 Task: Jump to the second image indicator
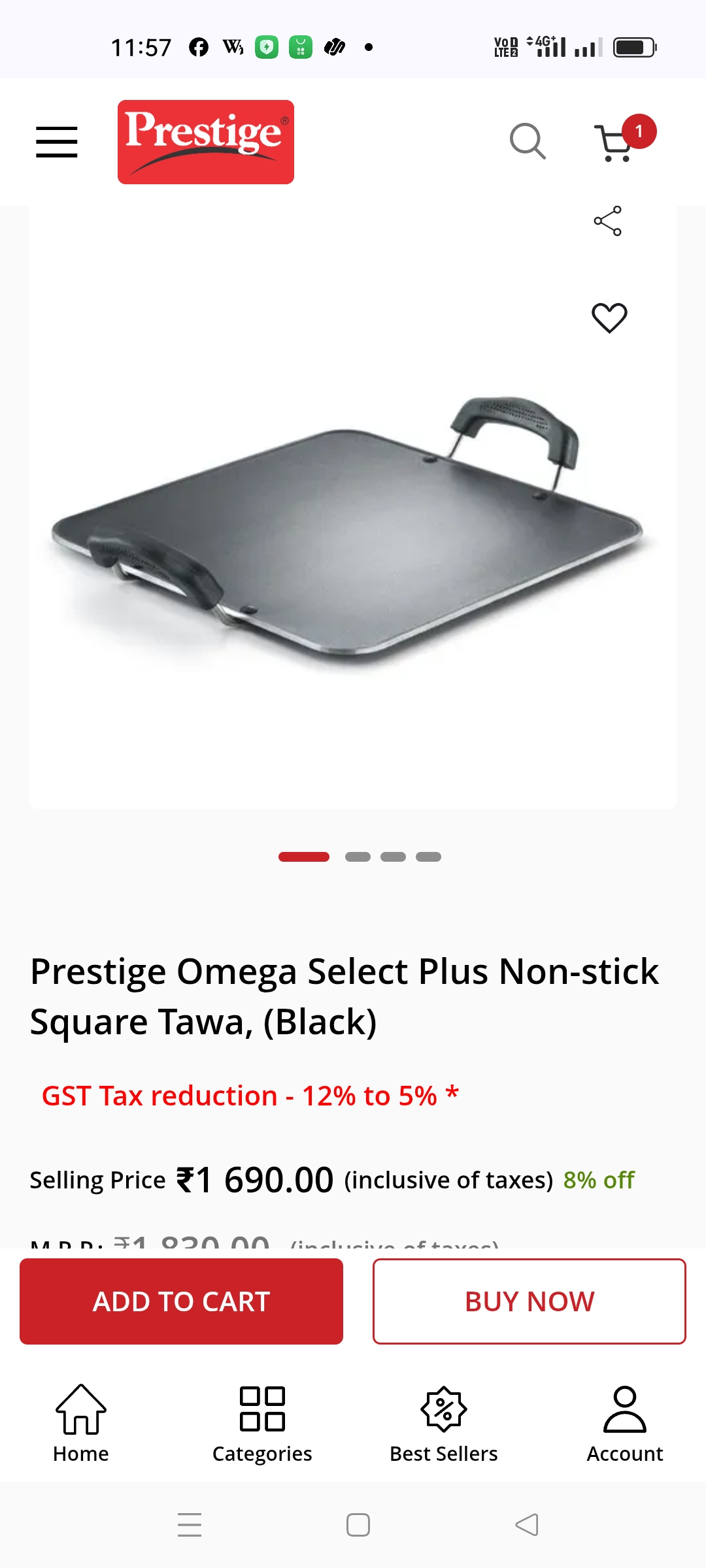358,857
